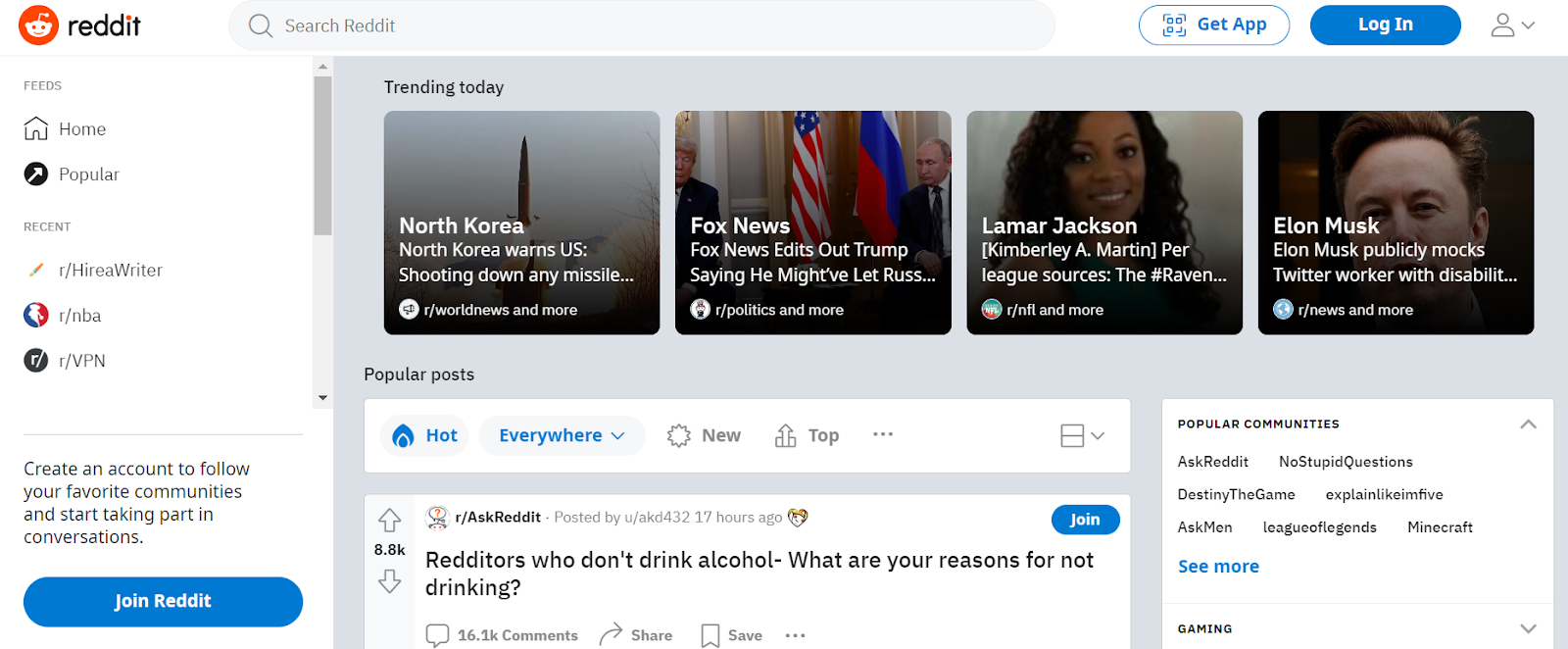
Task: Tap the Get App button
Action: coord(1213,25)
